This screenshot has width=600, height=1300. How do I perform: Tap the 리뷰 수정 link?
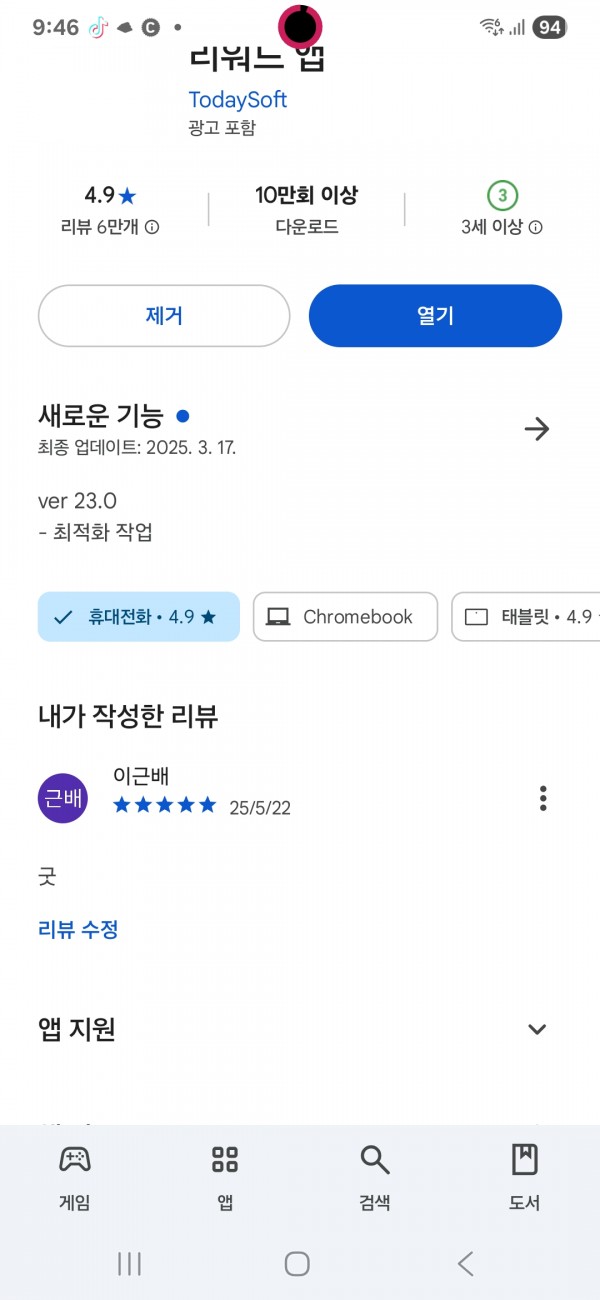pos(78,929)
